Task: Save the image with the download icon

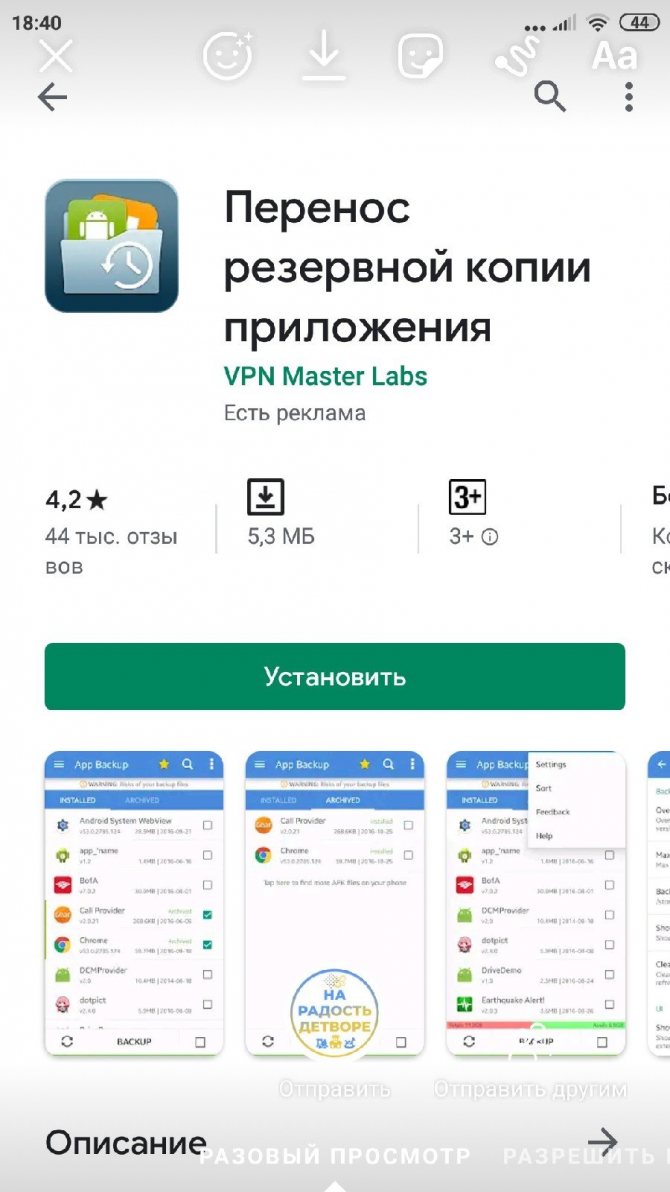Action: (x=323, y=56)
